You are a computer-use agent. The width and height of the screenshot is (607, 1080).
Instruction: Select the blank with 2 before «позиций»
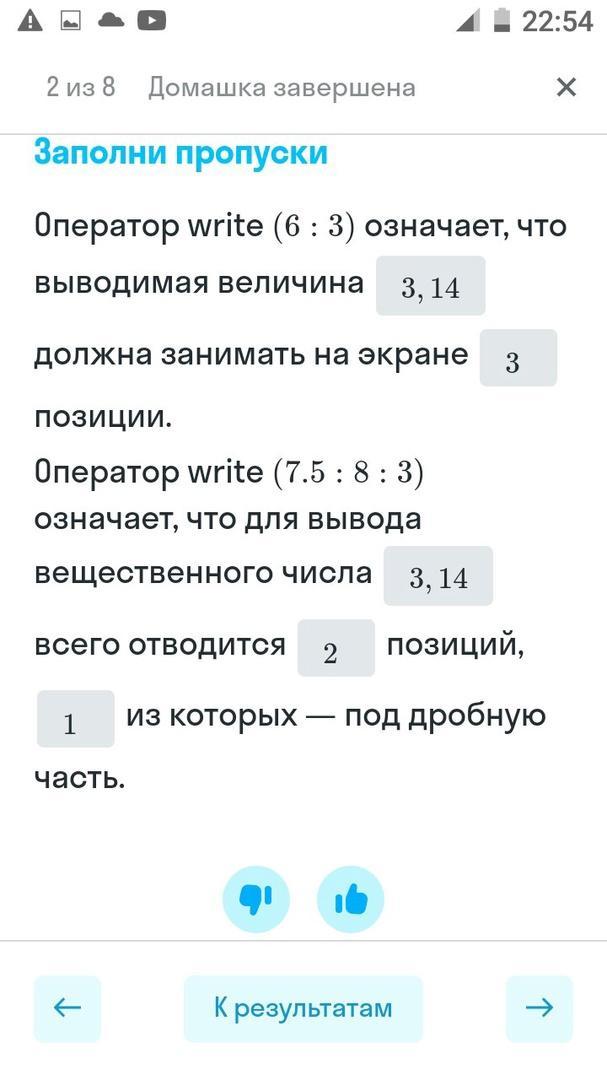(x=336, y=648)
